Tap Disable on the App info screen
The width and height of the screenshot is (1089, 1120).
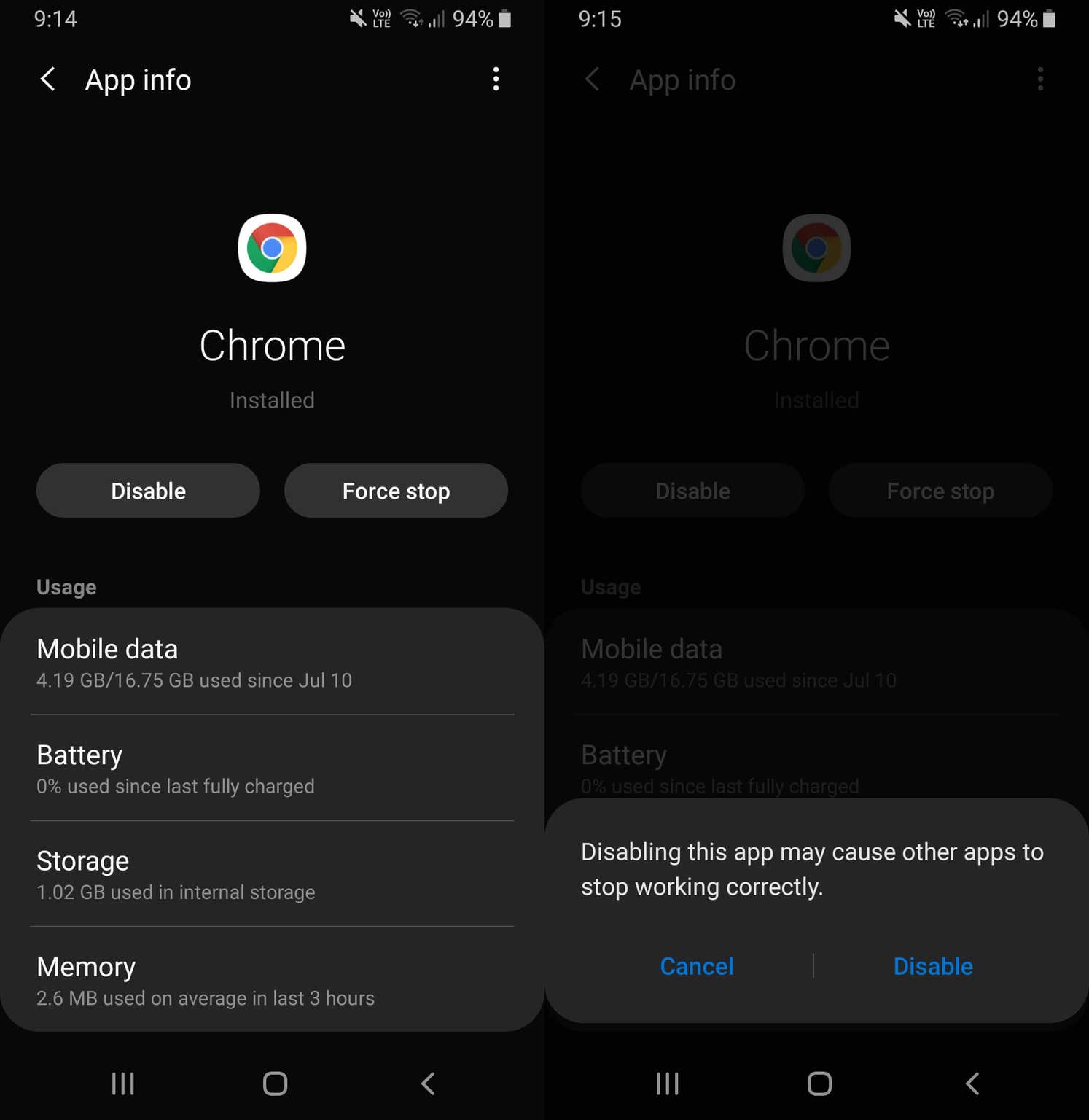click(147, 491)
